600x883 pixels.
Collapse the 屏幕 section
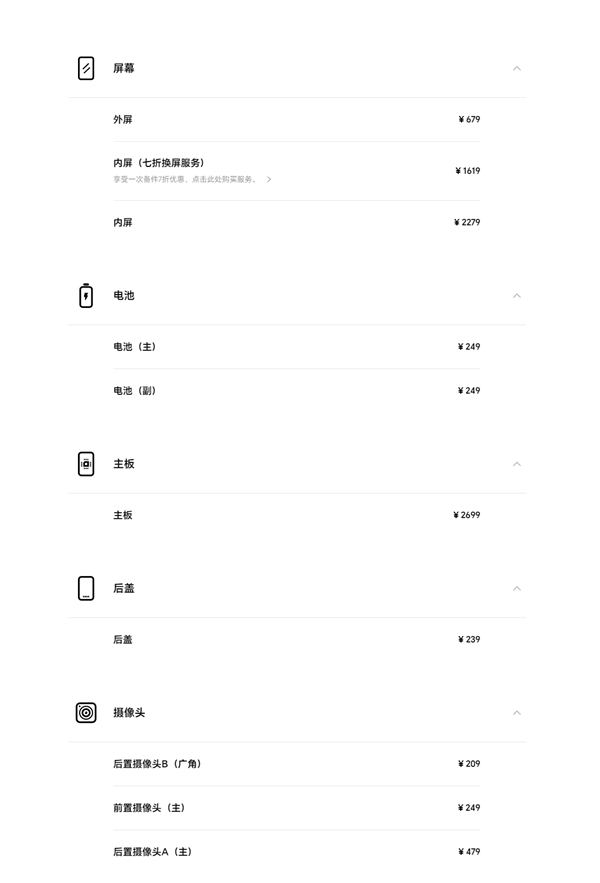(x=516, y=68)
